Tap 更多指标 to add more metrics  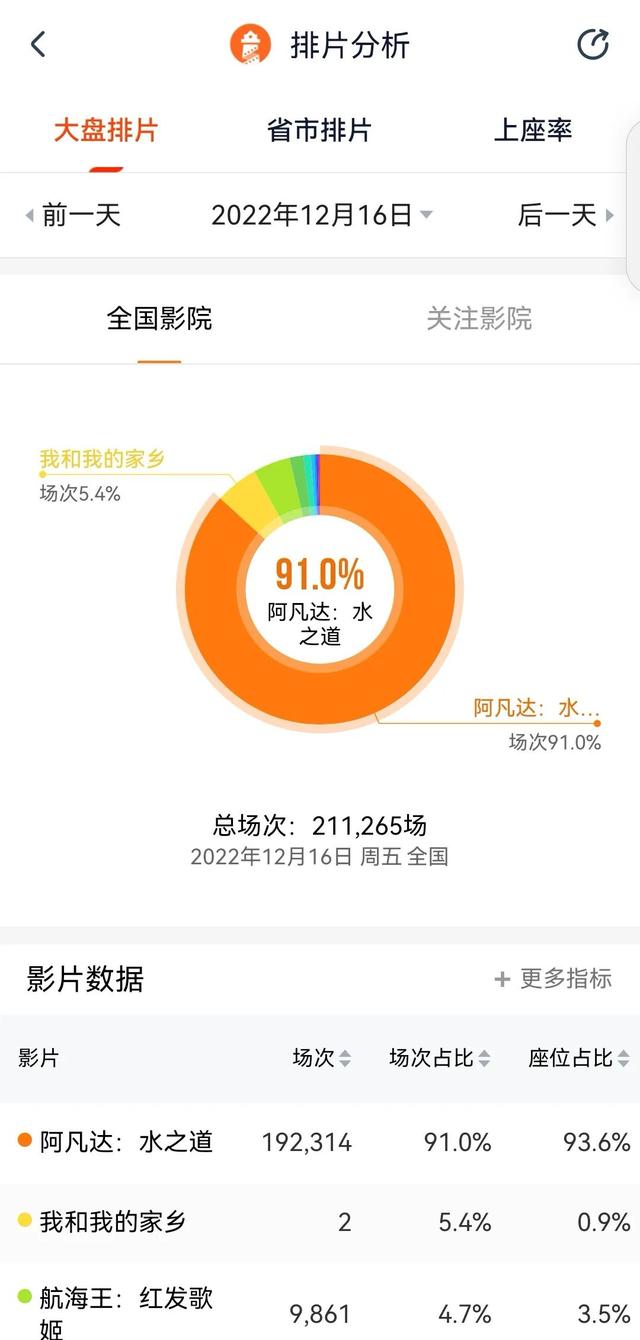point(553,979)
